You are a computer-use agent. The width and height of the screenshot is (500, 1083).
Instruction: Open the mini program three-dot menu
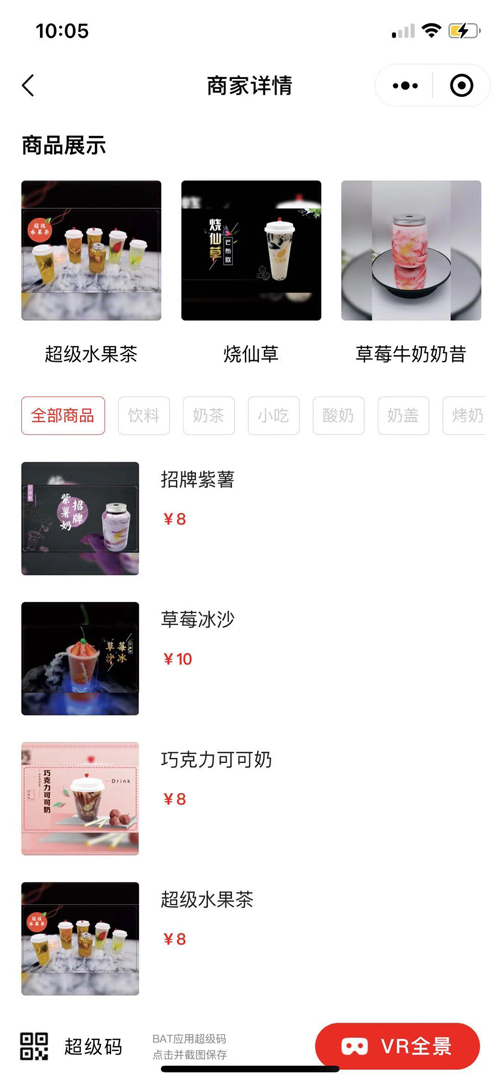(x=405, y=86)
